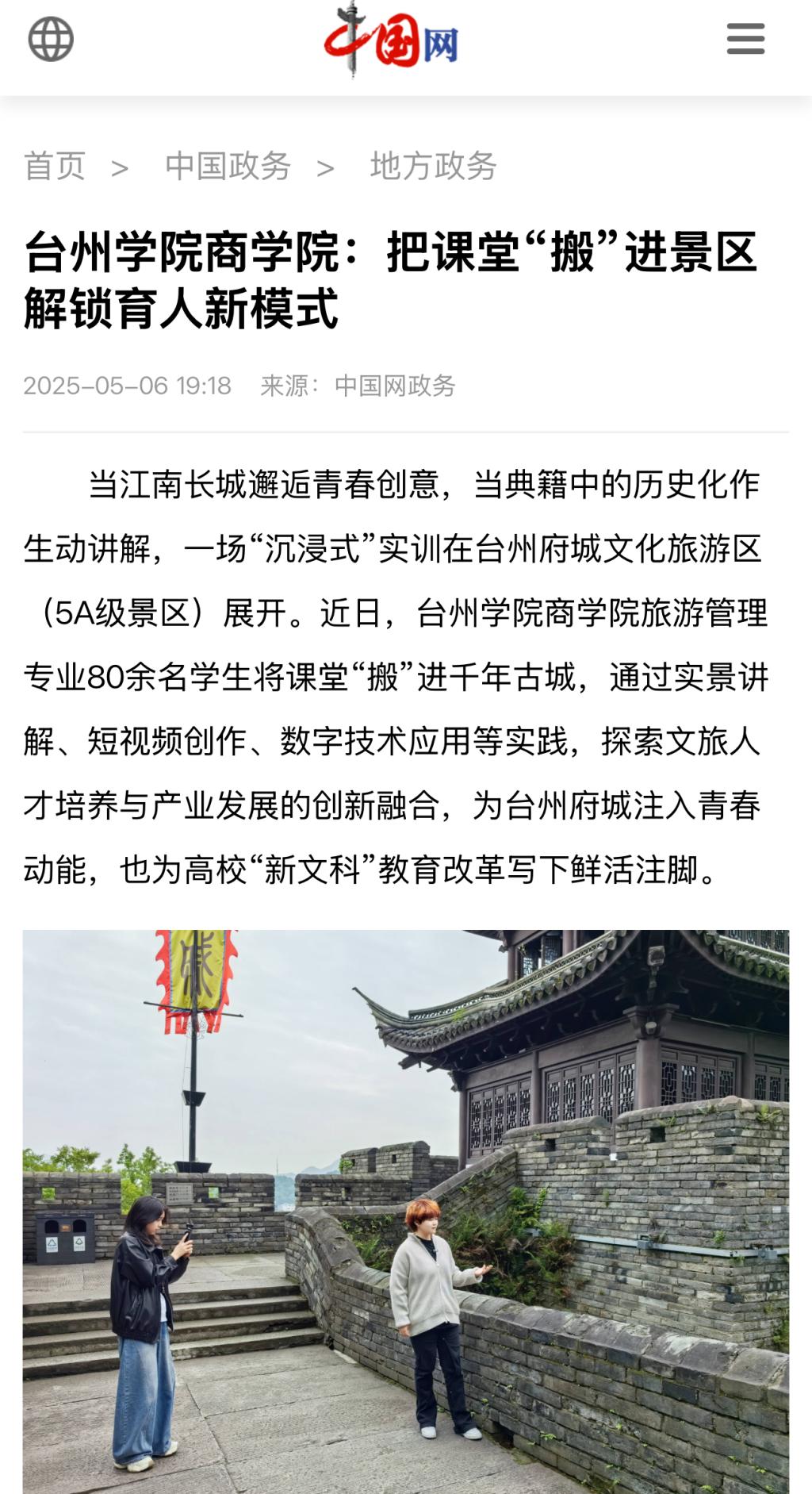Open 地方政务 breadcrumb link
The width and height of the screenshot is (812, 1494).
tap(433, 167)
